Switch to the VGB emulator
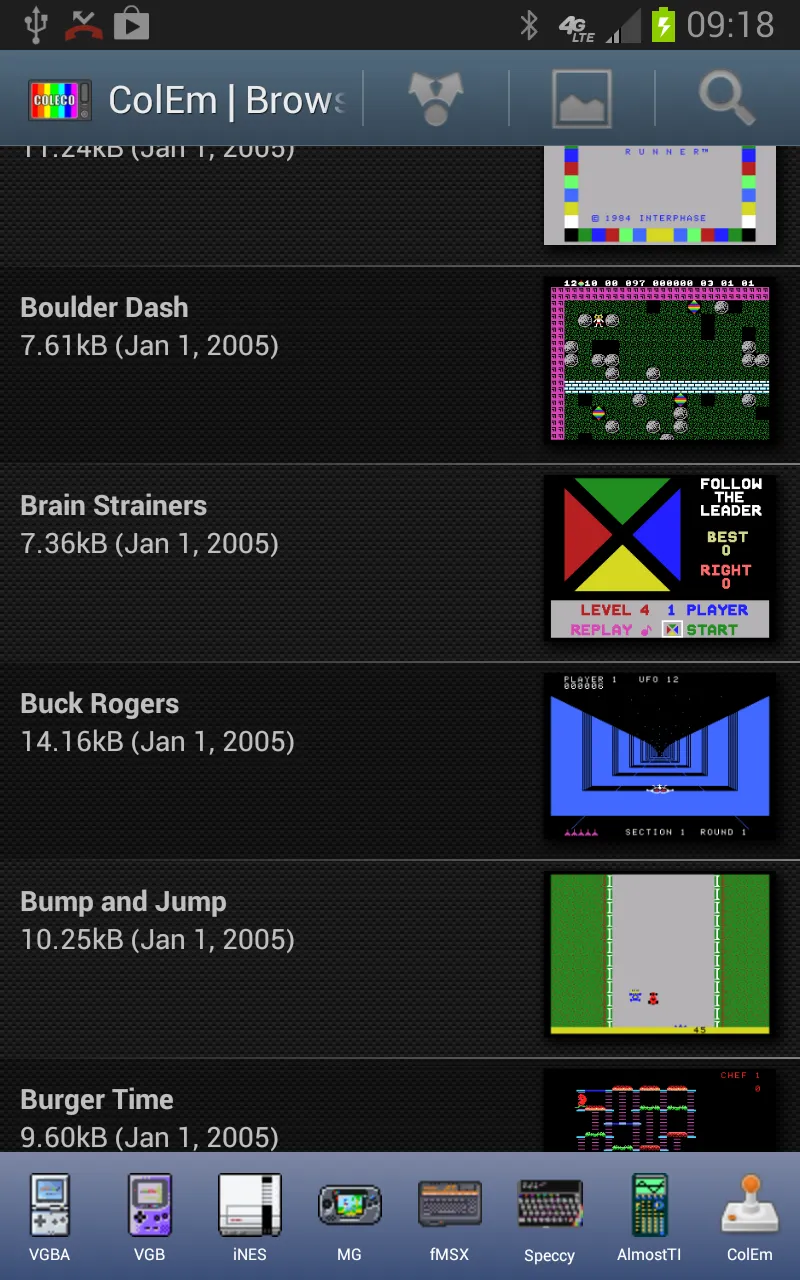 [x=150, y=1217]
